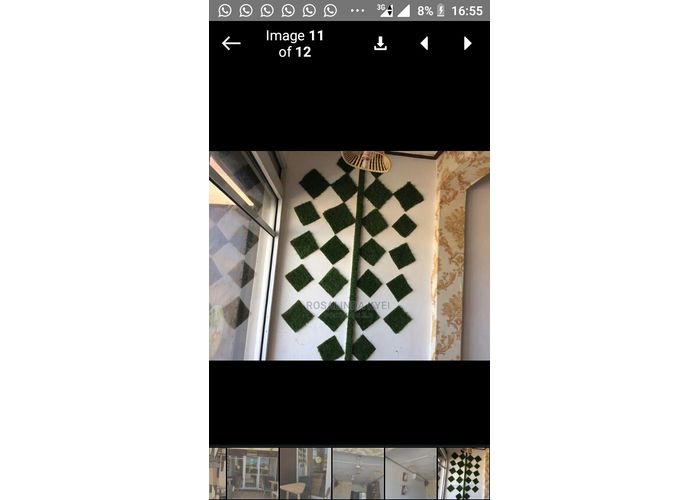
Task: Advance to the next image
Action: [467, 43]
